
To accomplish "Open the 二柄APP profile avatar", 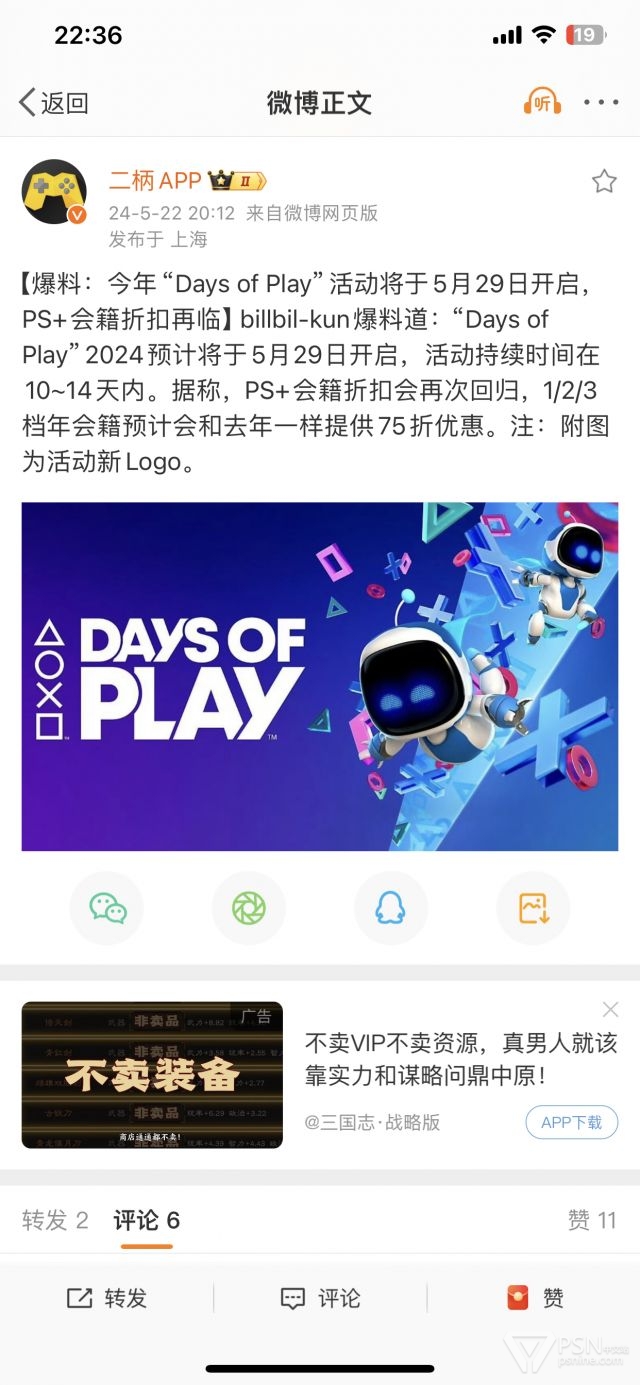I will (55, 192).
